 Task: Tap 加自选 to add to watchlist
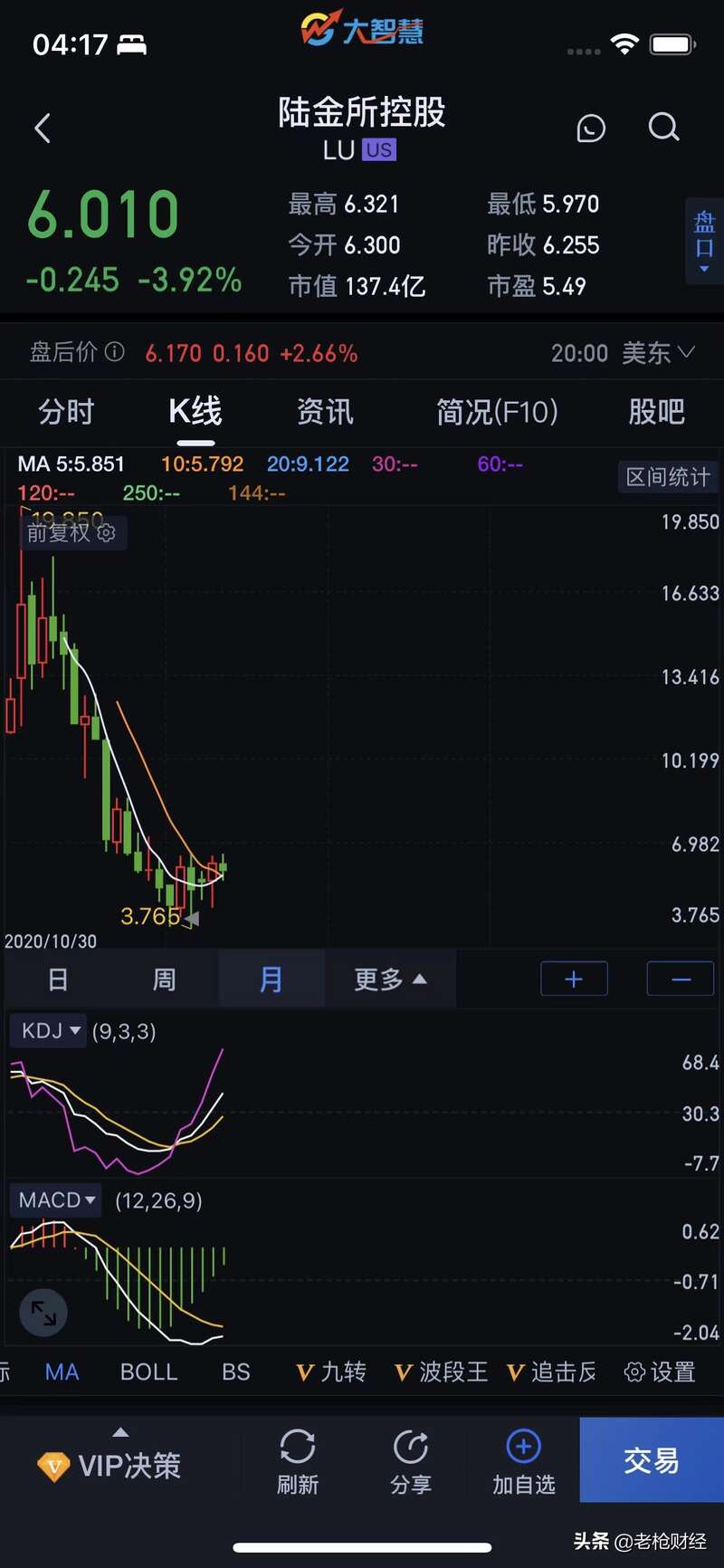point(523,1461)
